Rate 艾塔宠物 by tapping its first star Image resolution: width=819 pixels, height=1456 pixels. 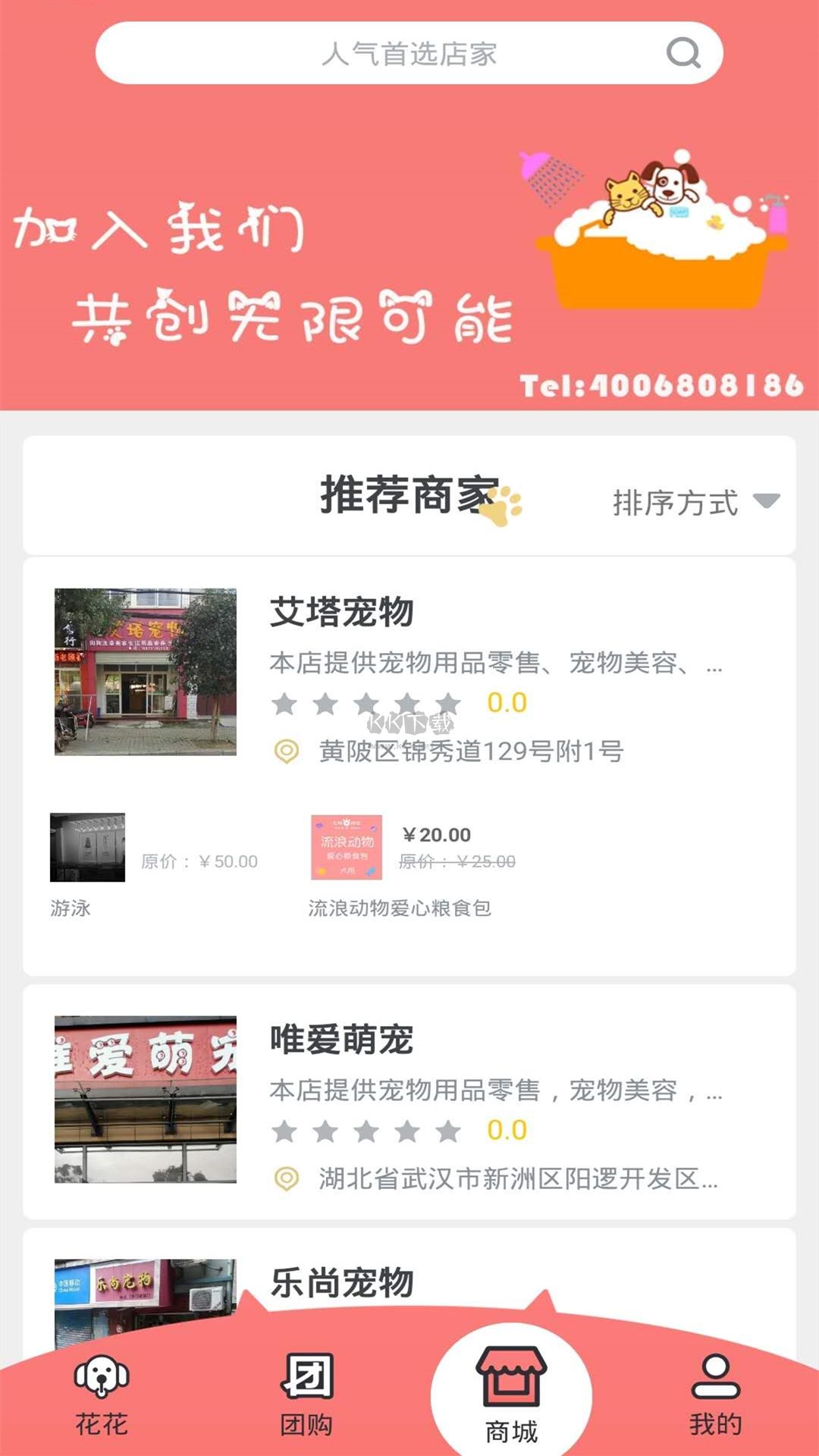tap(283, 704)
